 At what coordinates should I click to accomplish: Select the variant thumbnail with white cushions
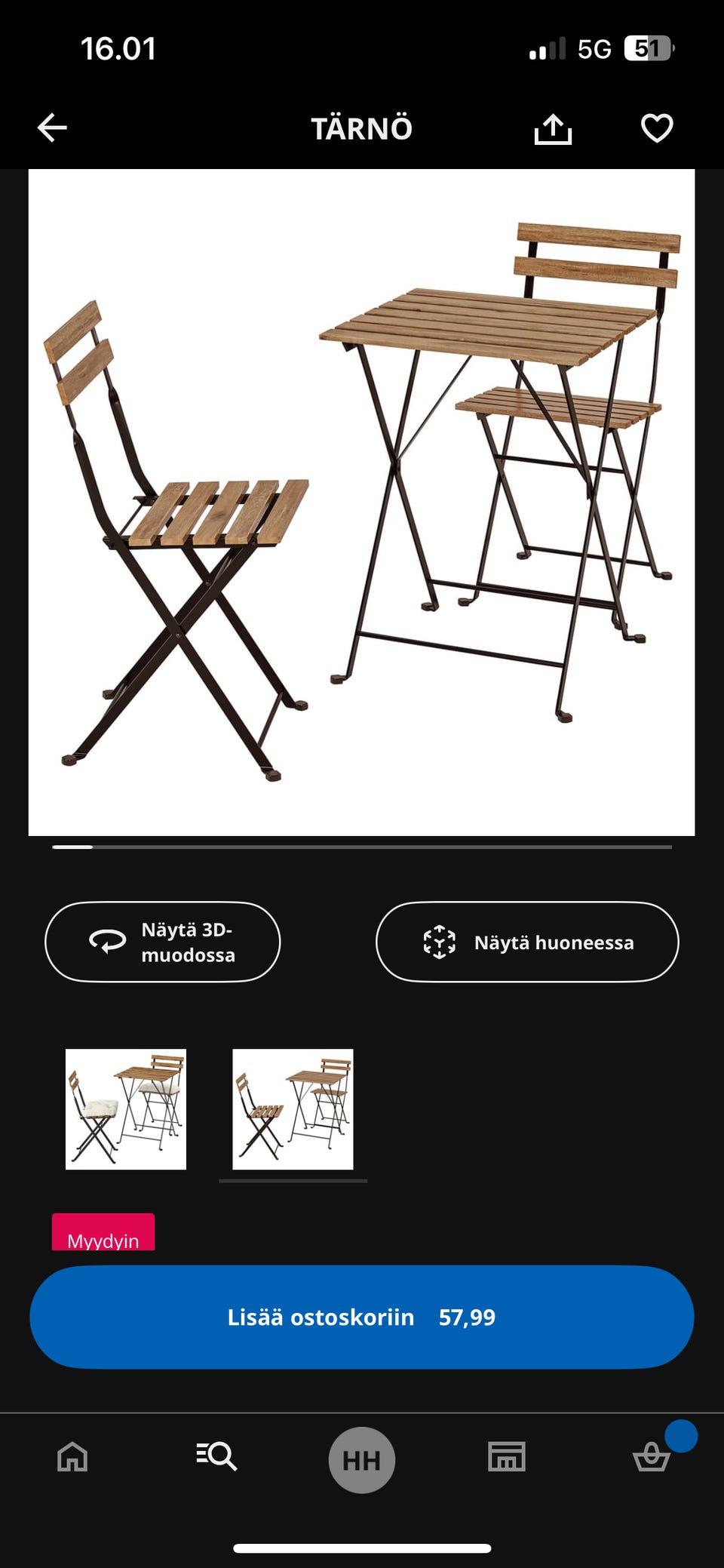[x=126, y=1109]
